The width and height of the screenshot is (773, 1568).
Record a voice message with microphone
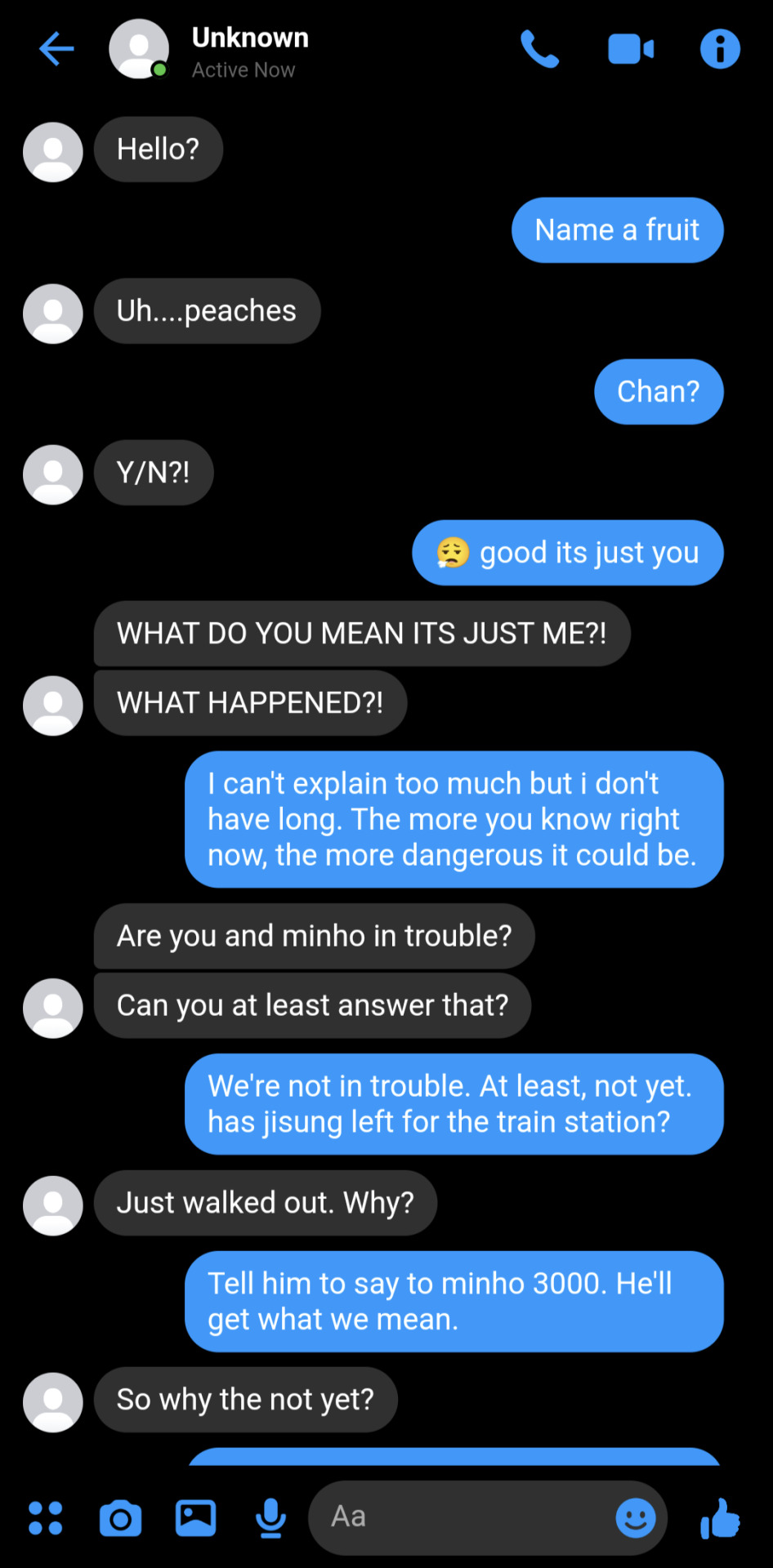tap(270, 1518)
